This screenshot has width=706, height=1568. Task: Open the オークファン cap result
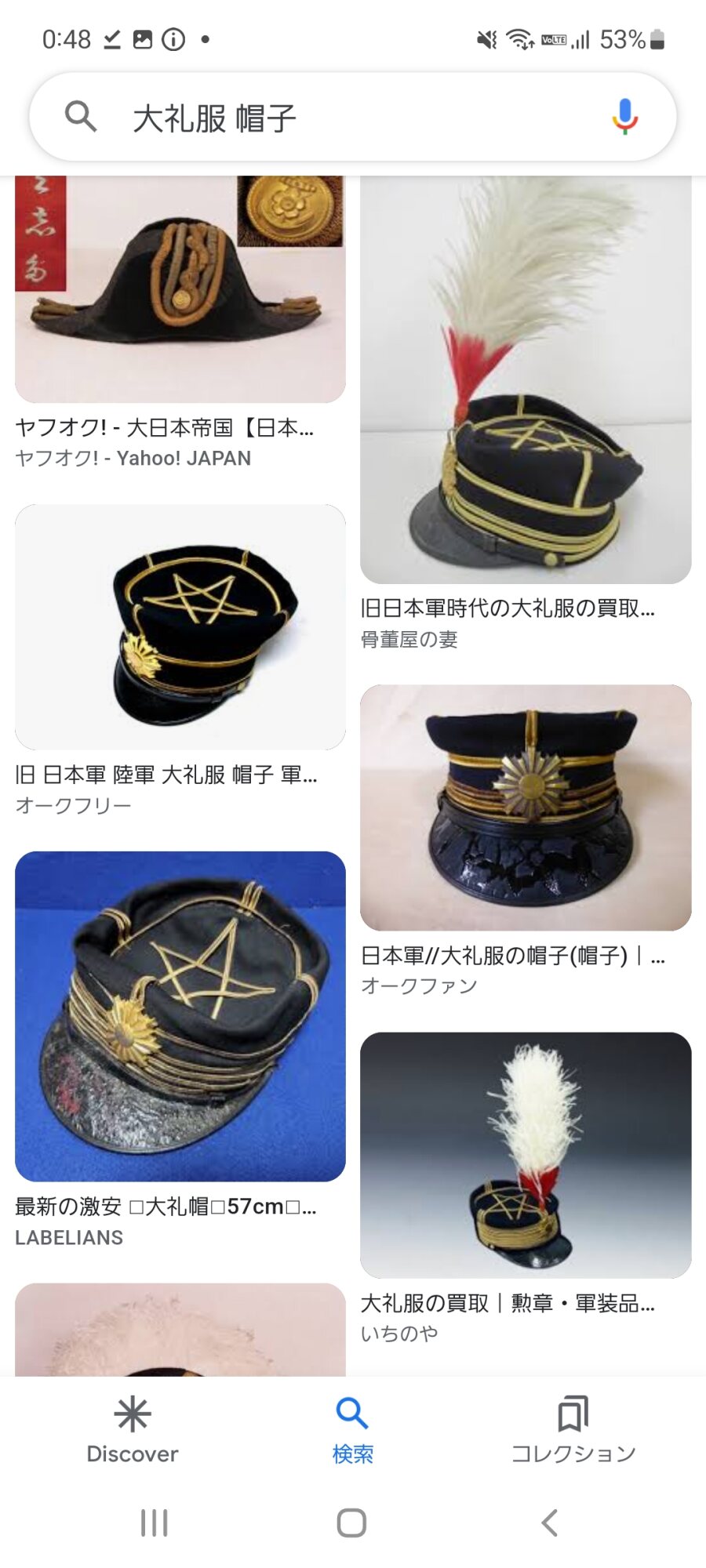(x=526, y=808)
